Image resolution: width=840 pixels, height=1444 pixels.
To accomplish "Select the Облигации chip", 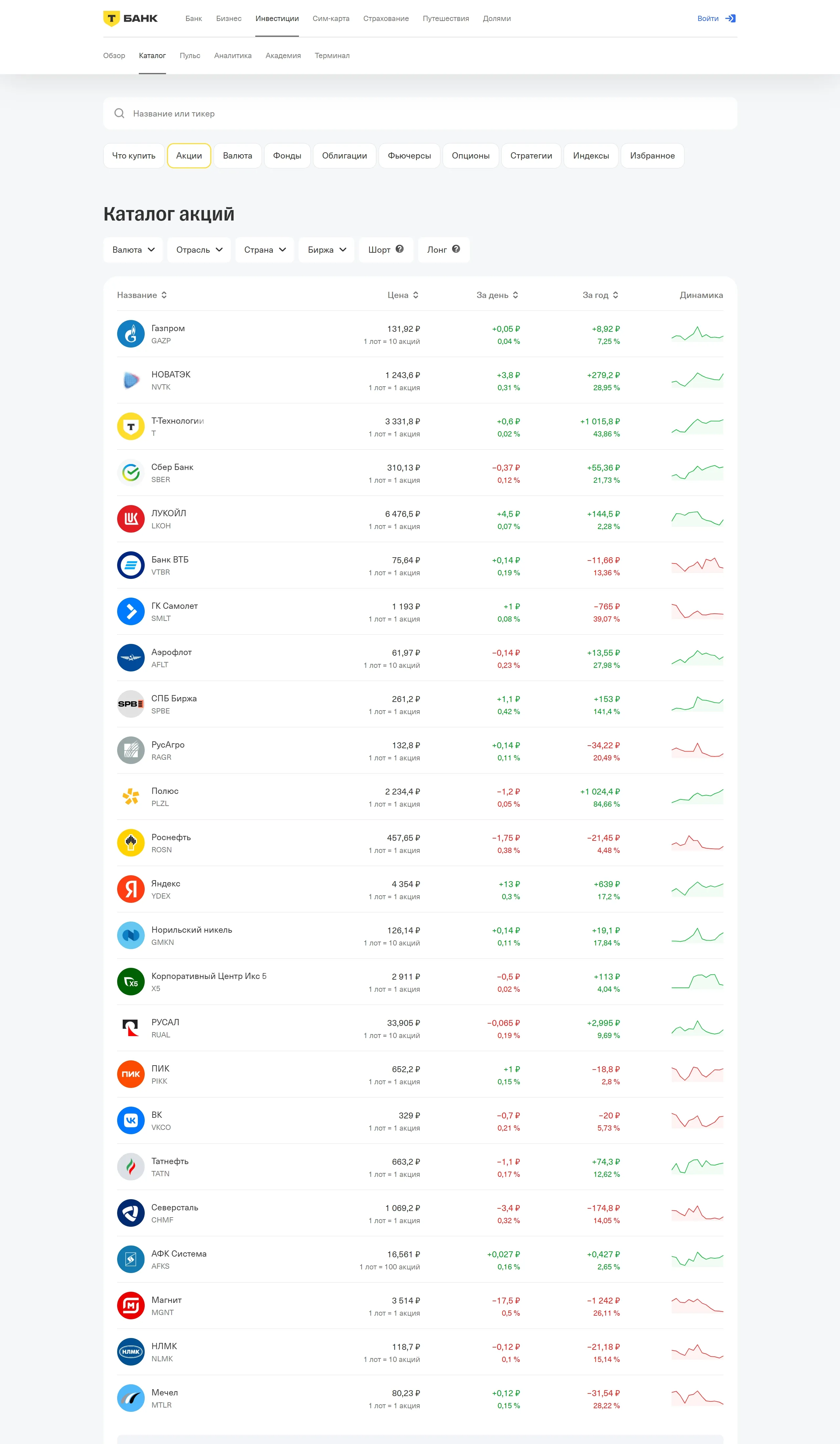I will pyautogui.click(x=344, y=156).
